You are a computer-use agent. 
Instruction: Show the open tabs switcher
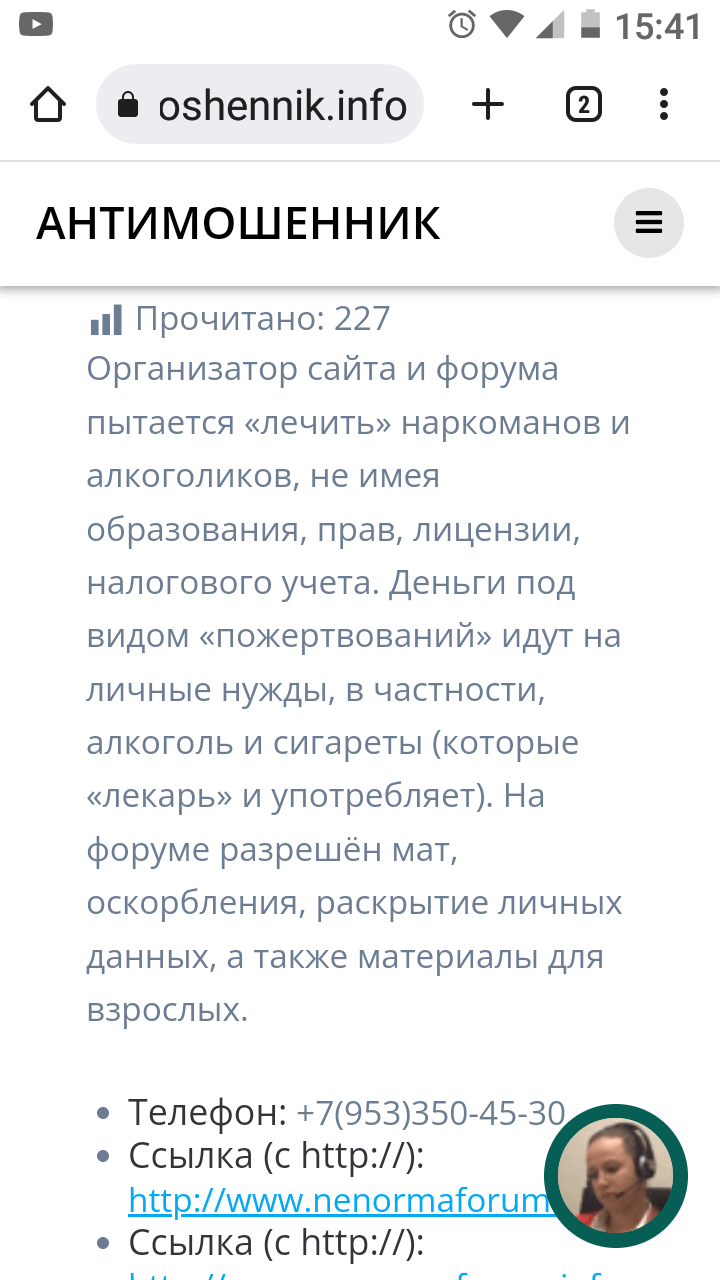584,105
